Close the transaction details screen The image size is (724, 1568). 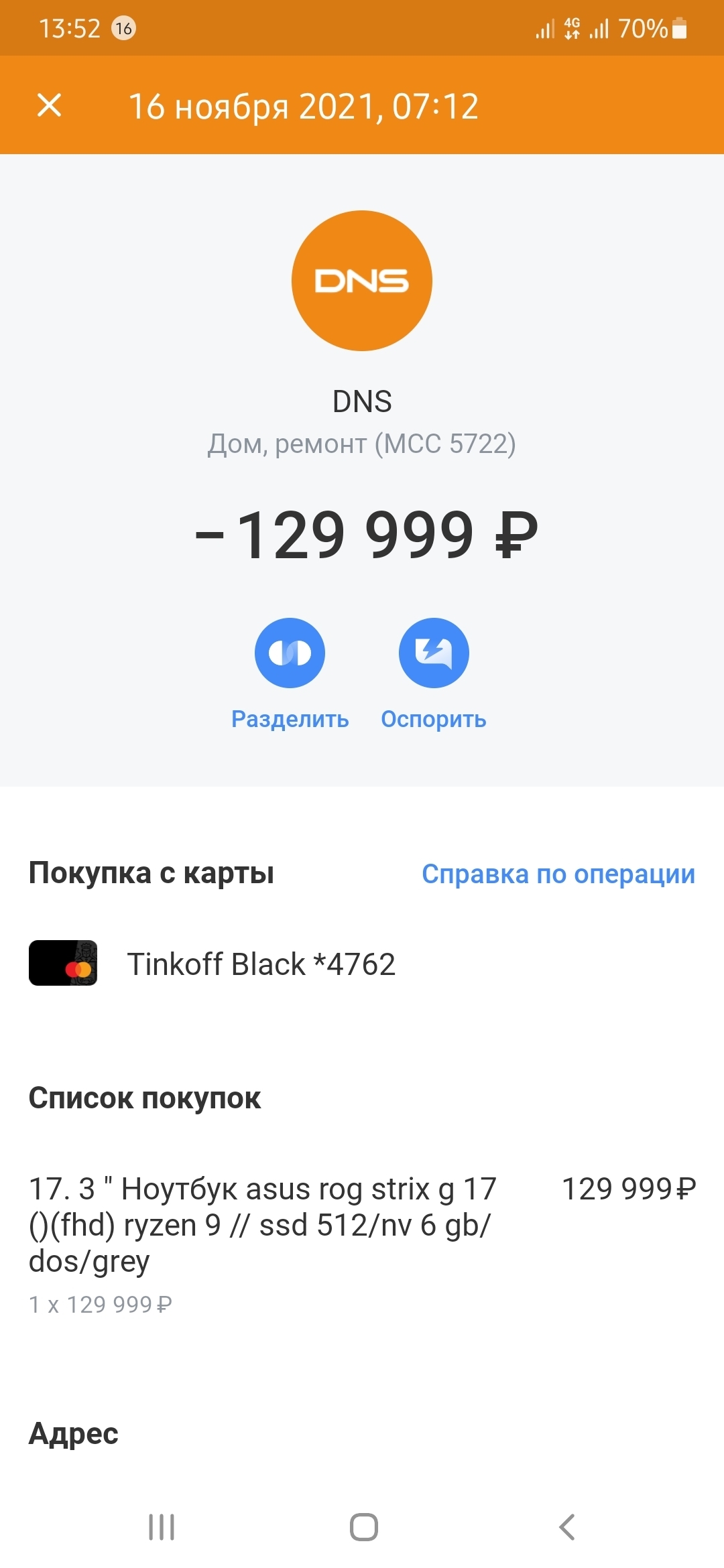click(49, 105)
